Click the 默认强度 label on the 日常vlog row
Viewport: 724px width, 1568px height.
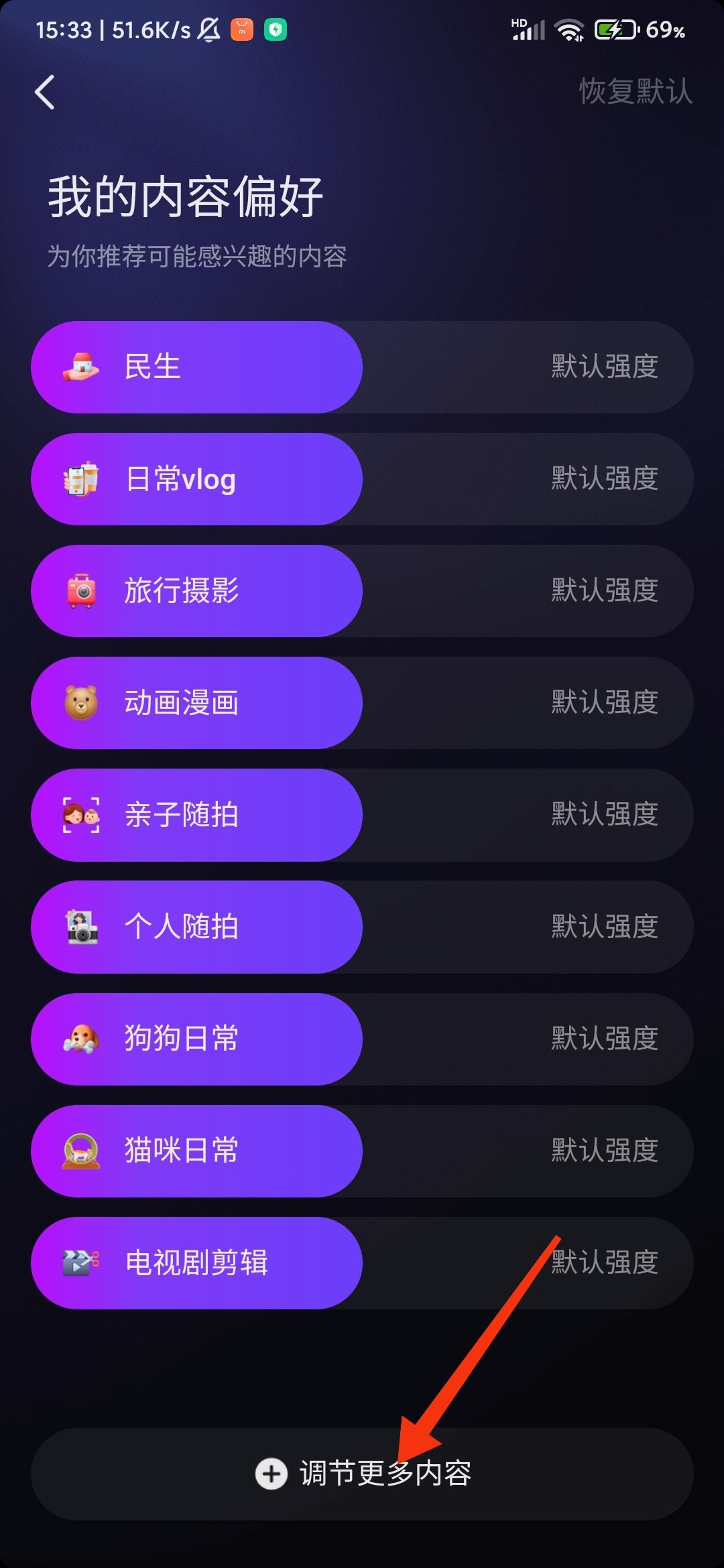(x=603, y=478)
